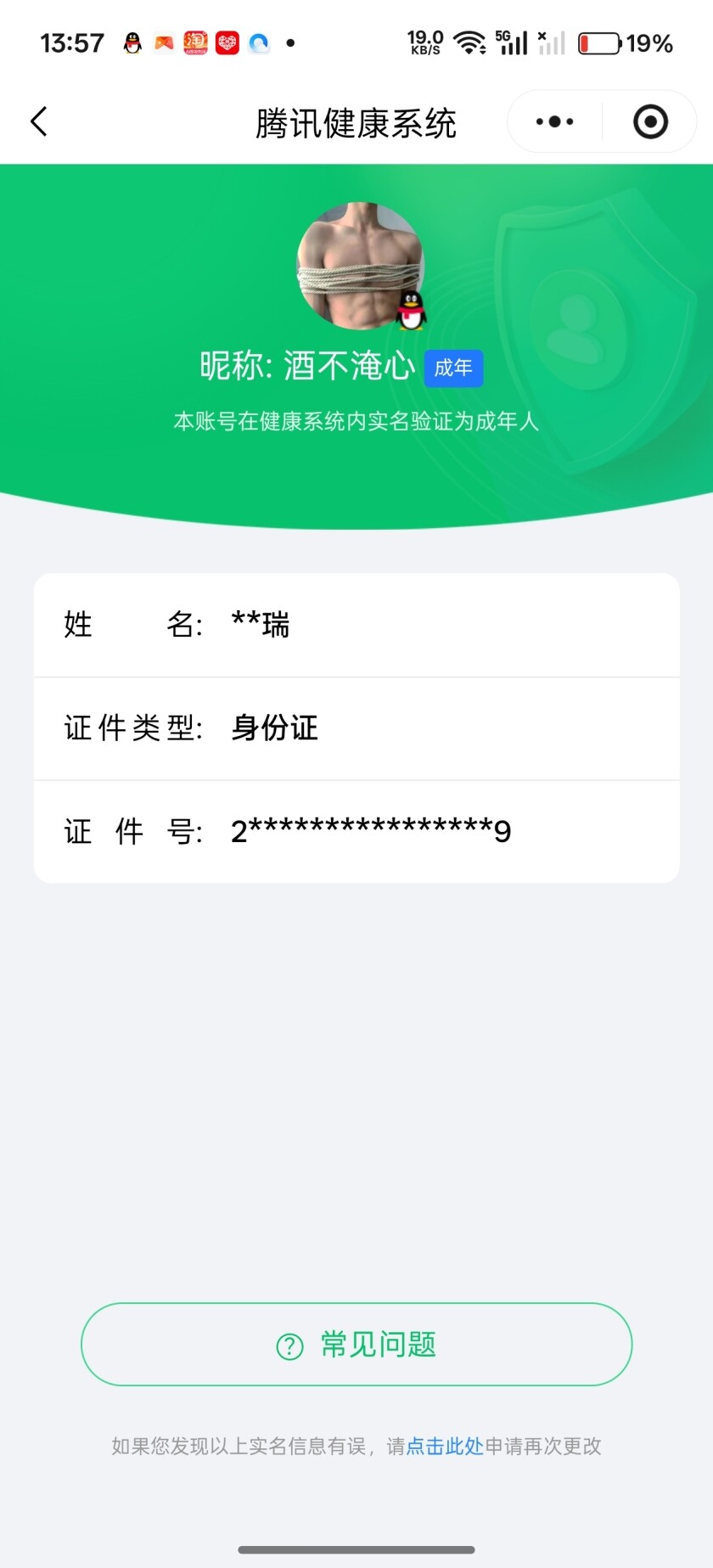Tap the 腾讯健康系统 title
This screenshot has height=1568, width=713.
tap(356, 121)
